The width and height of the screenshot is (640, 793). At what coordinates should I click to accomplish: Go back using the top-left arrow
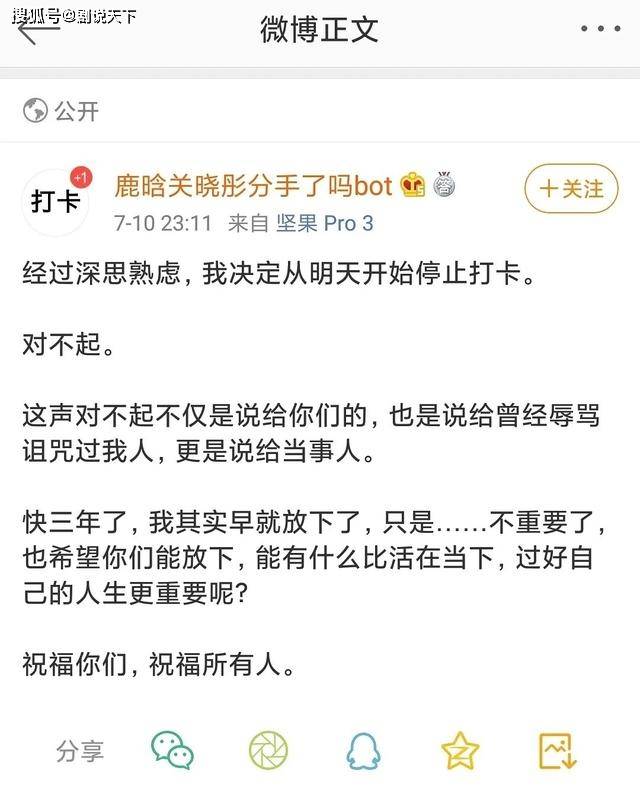(x=38, y=30)
